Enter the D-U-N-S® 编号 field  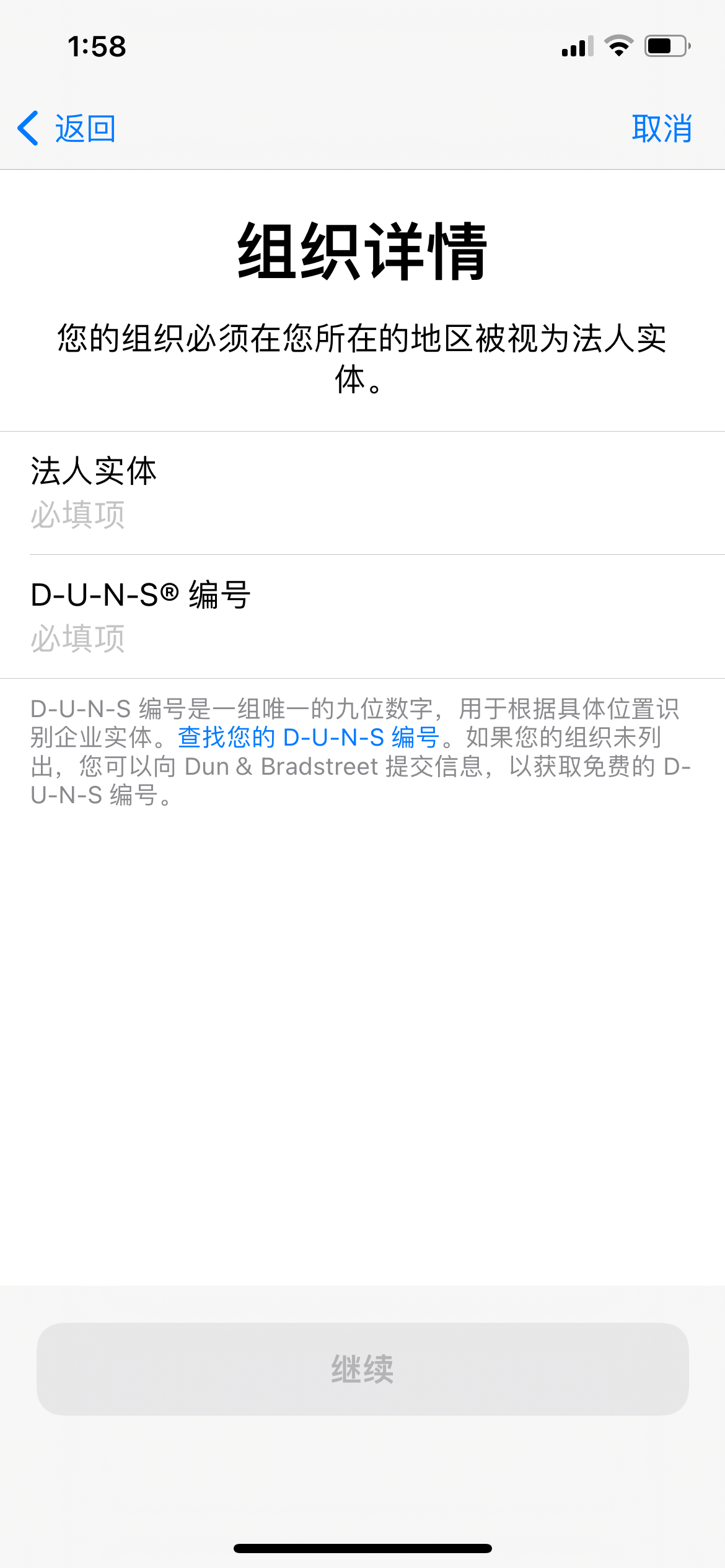[362, 617]
